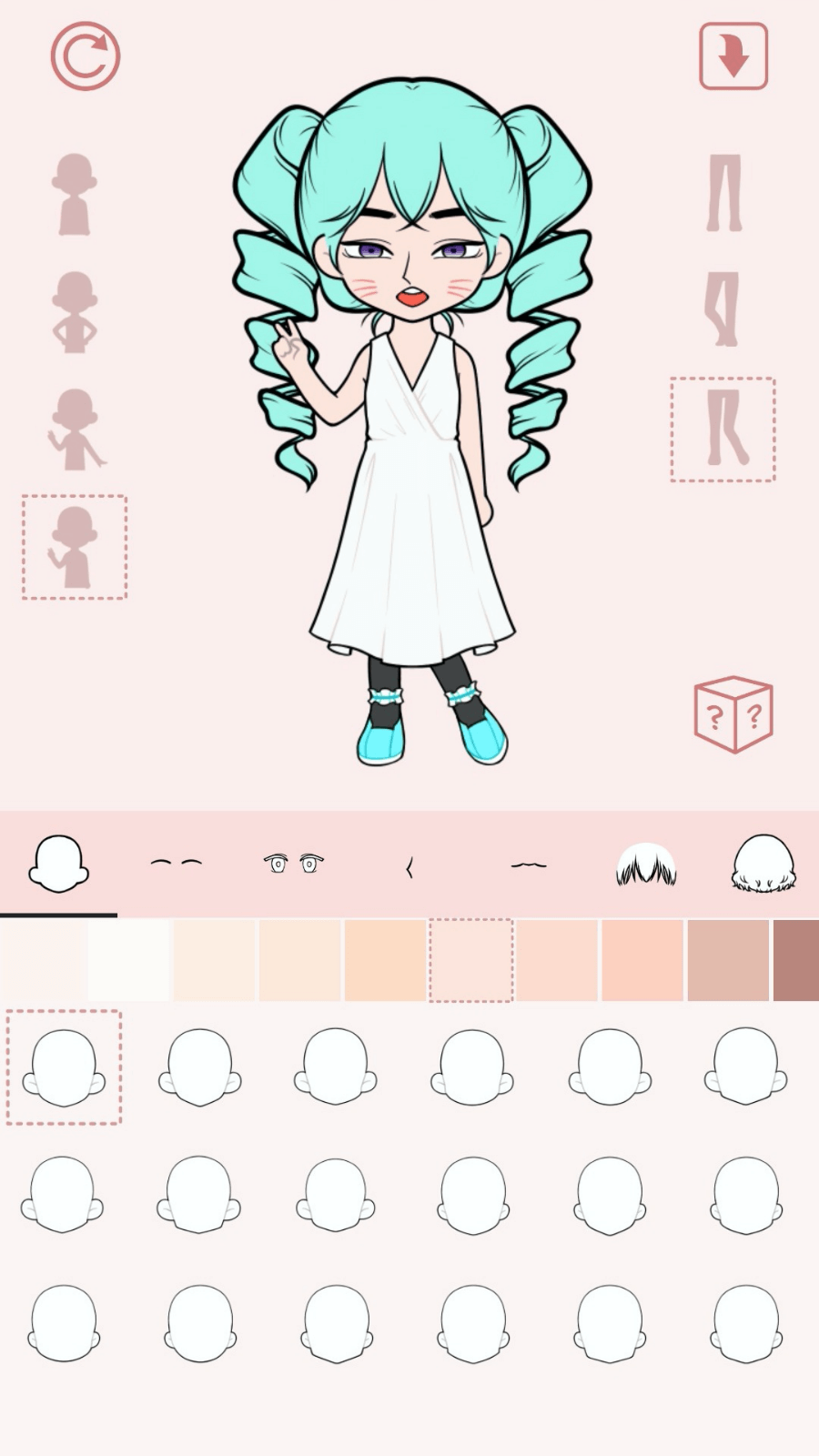
Task: Open the eyes customization tab
Action: tap(293, 863)
